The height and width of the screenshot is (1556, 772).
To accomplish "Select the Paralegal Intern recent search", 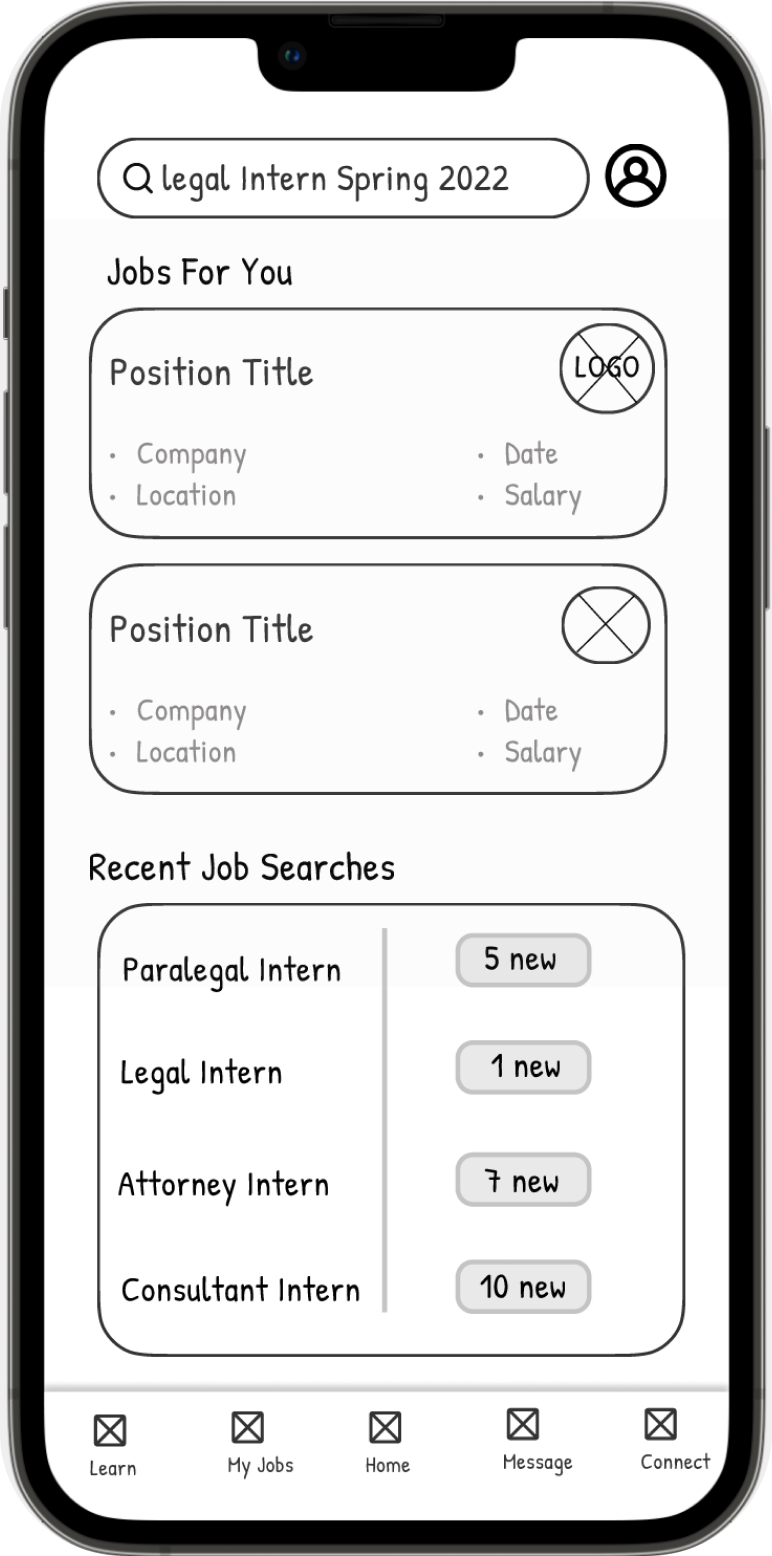I will click(231, 970).
